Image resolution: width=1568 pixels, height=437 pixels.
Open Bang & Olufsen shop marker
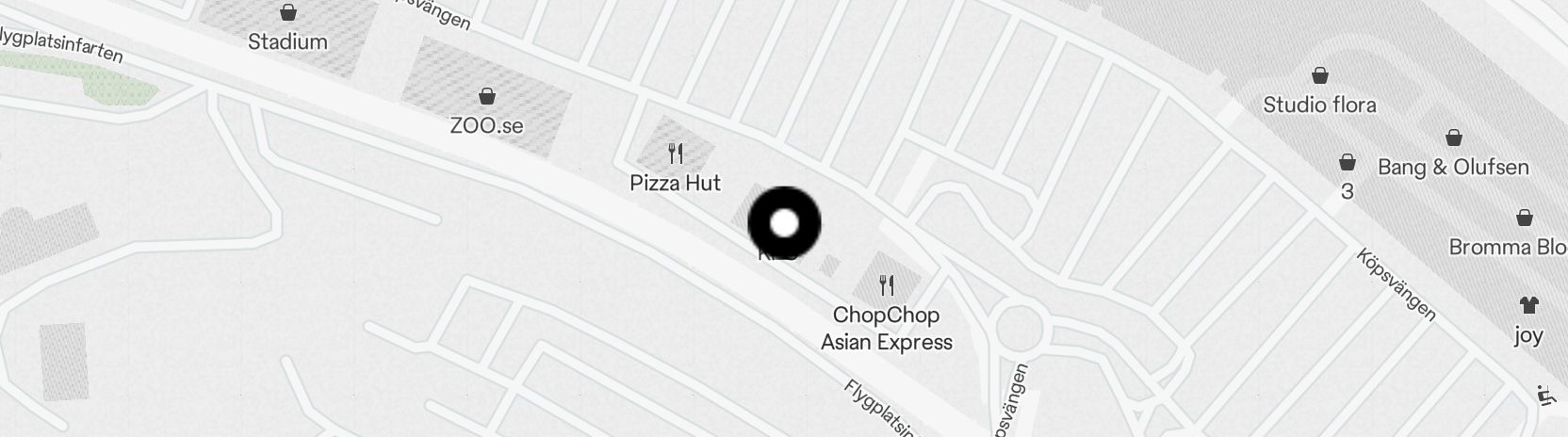[1454, 139]
